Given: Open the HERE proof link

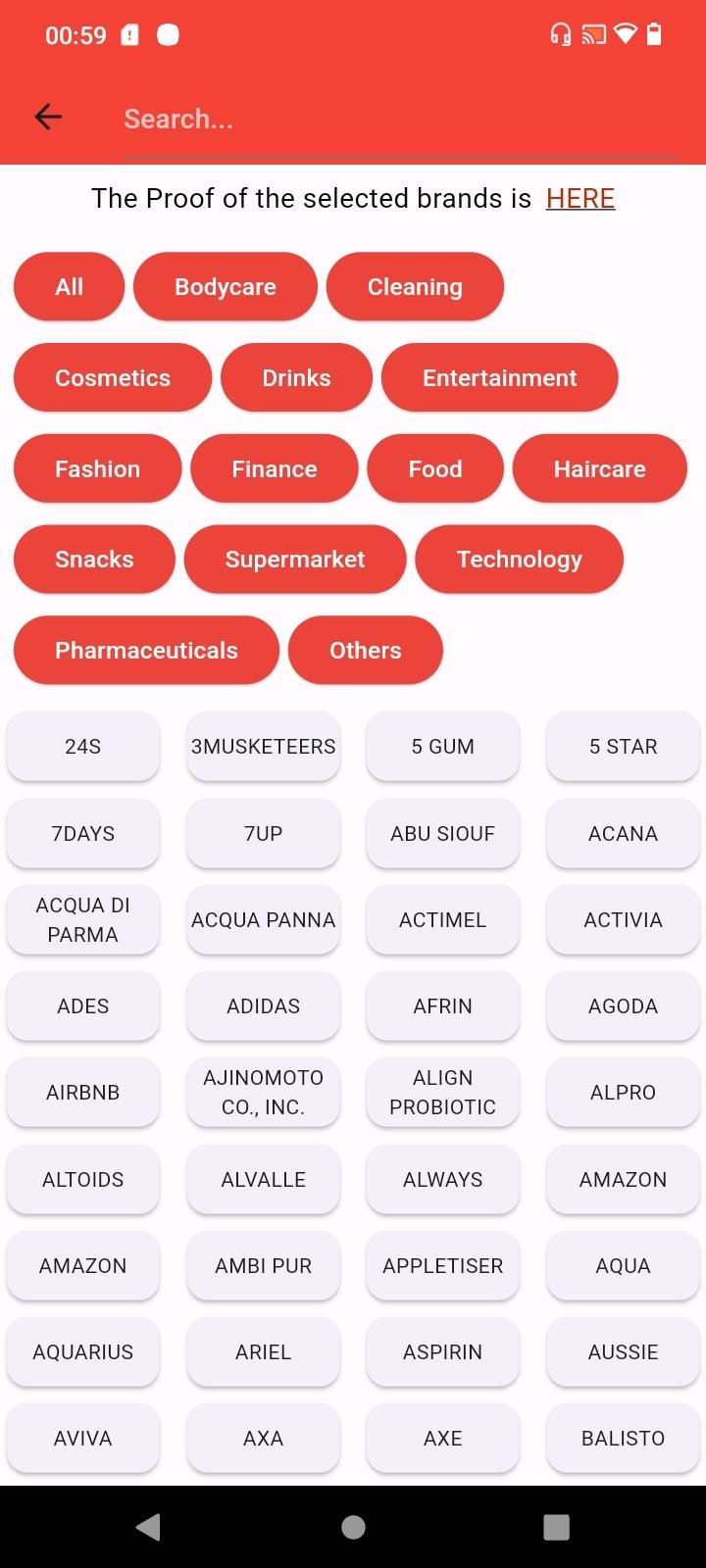Looking at the screenshot, I should click(x=580, y=198).
